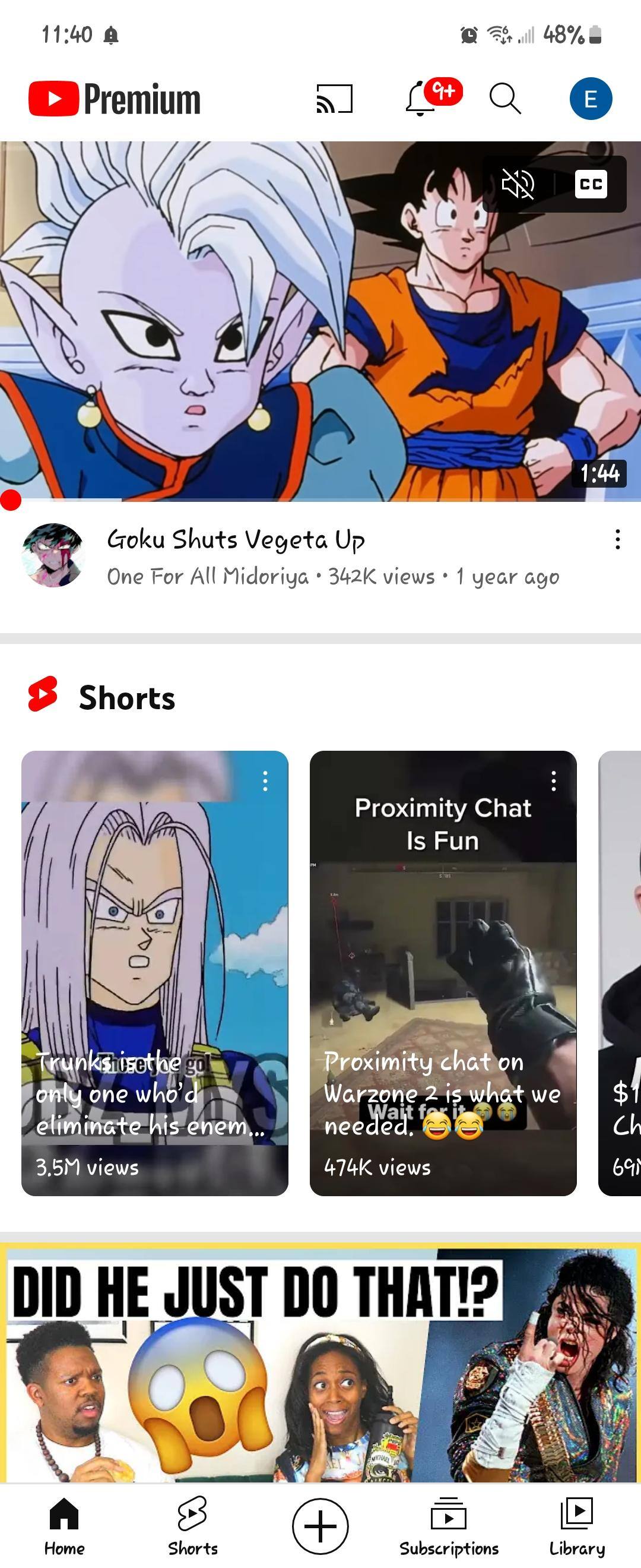The image size is (641, 1568).
Task: Toggle closed captions on preview
Action: pos(591,184)
